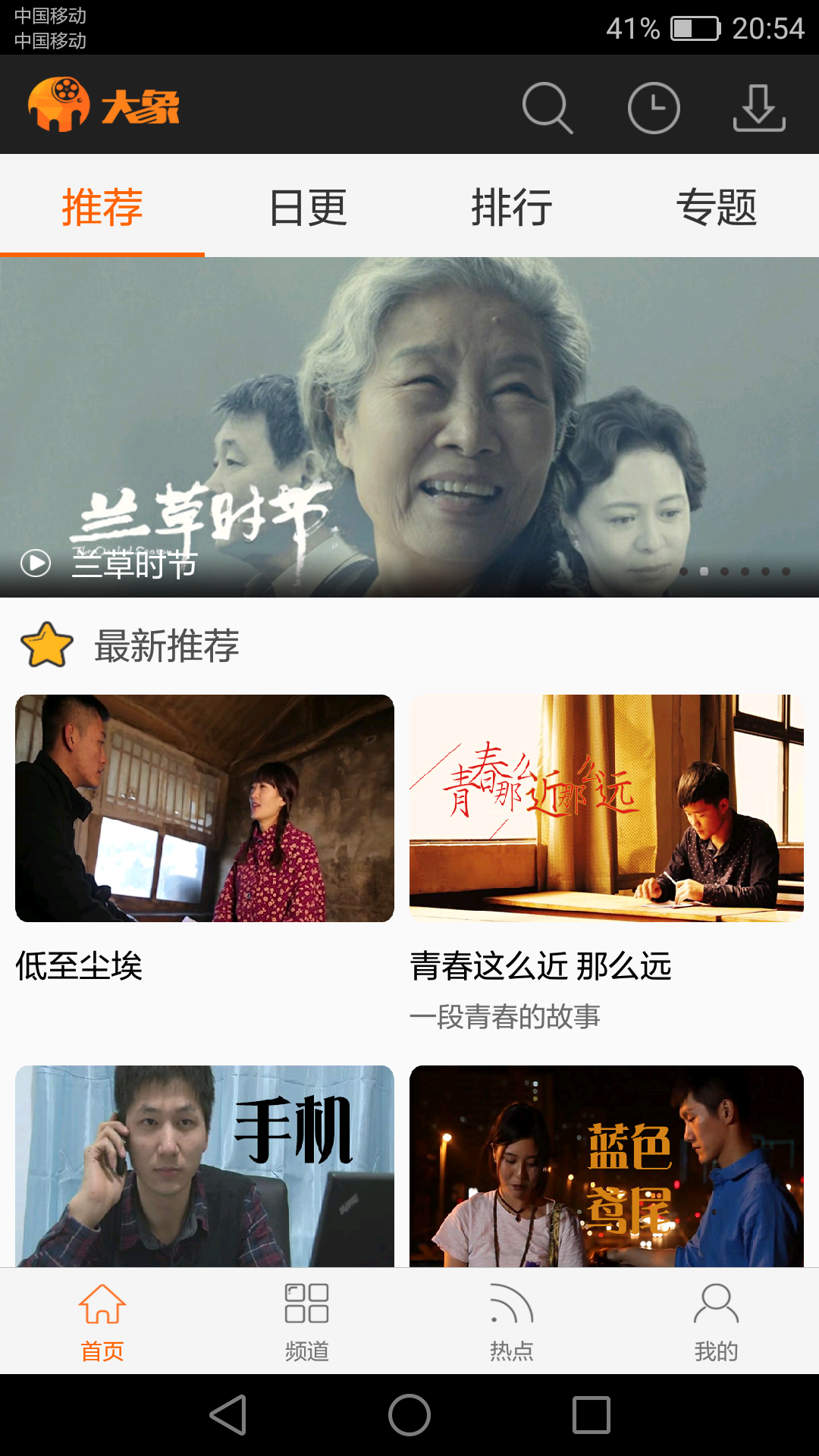819x1456 pixels.
Task: Open watch history clock icon
Action: (x=654, y=108)
